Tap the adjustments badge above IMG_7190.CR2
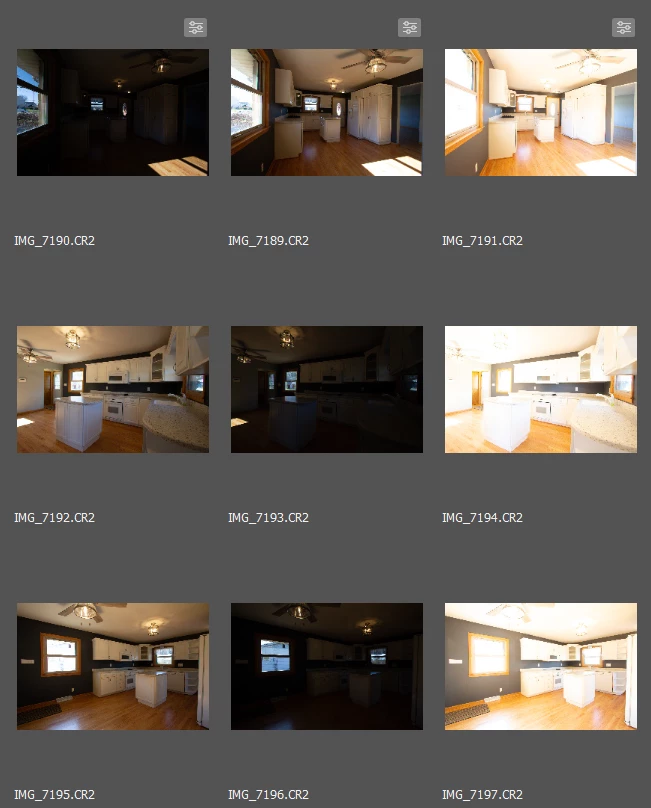651x808 pixels. (195, 28)
